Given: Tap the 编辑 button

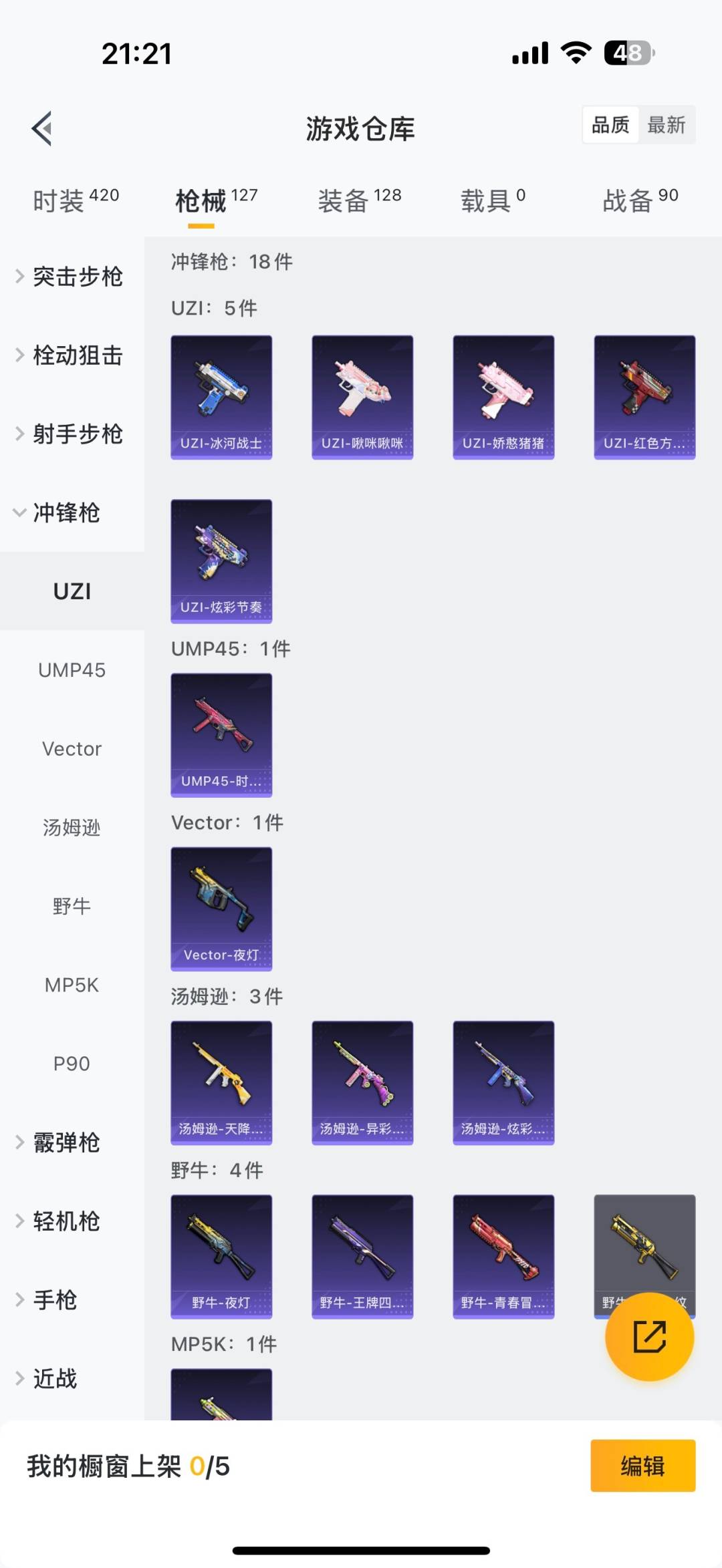Looking at the screenshot, I should point(642,1466).
